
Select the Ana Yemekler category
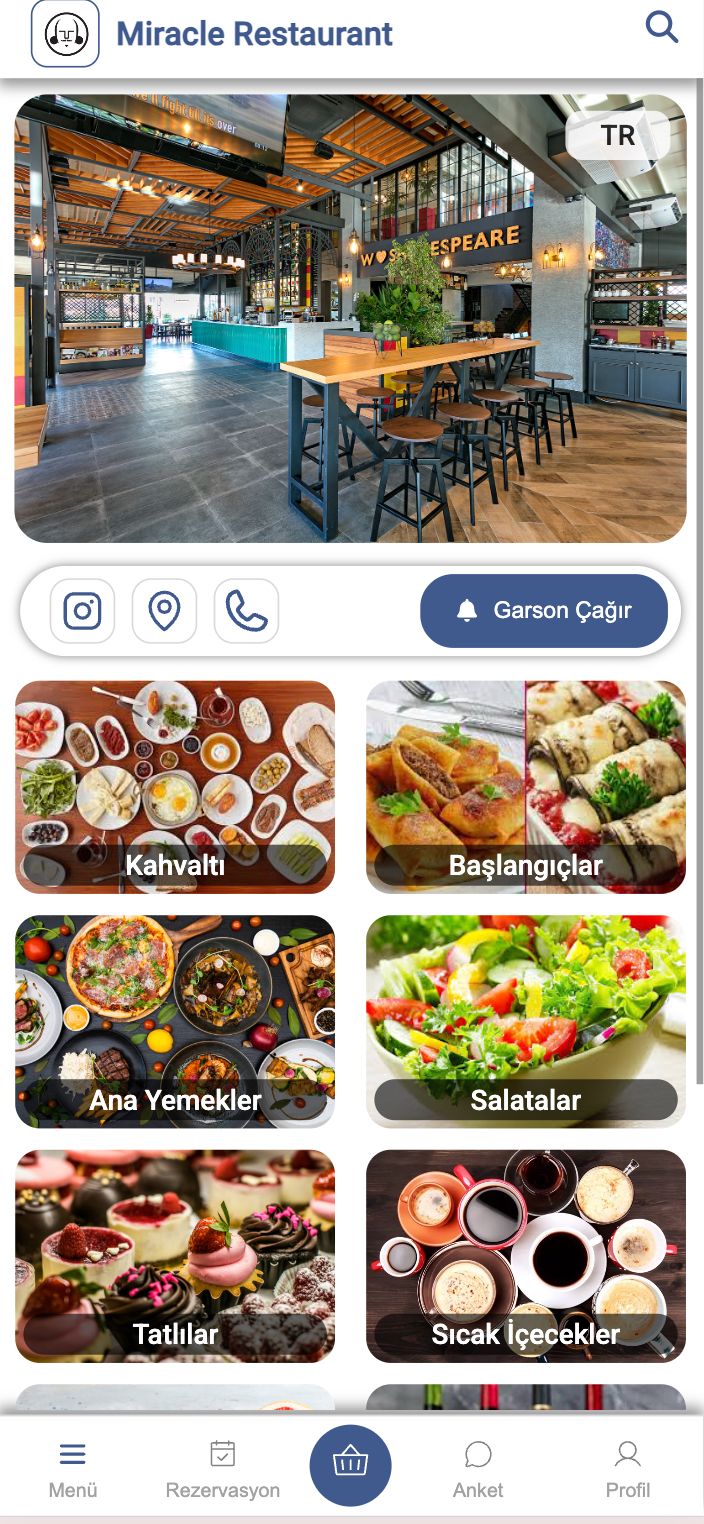[175, 1021]
